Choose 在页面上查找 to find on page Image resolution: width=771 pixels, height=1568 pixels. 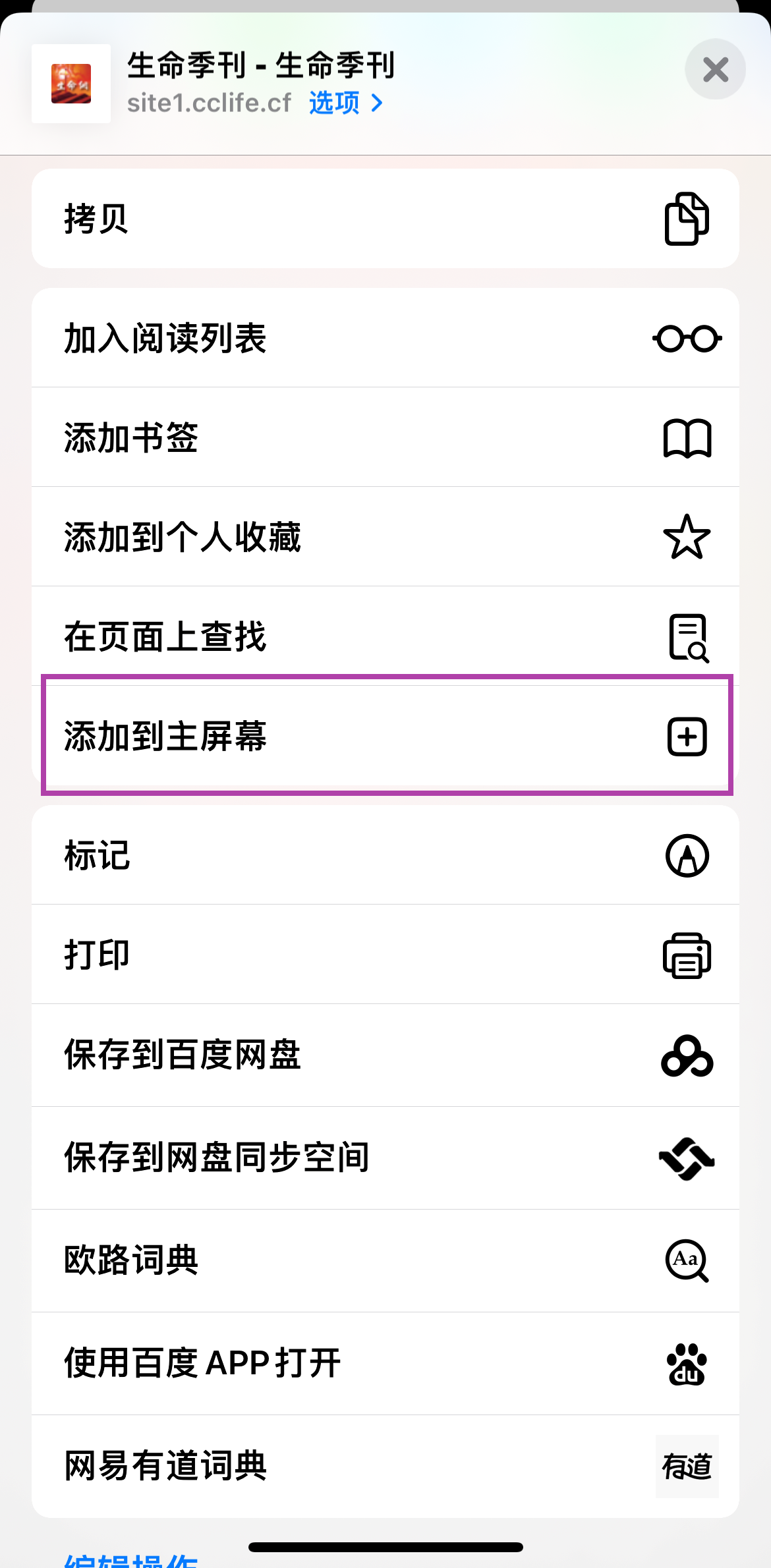385,636
